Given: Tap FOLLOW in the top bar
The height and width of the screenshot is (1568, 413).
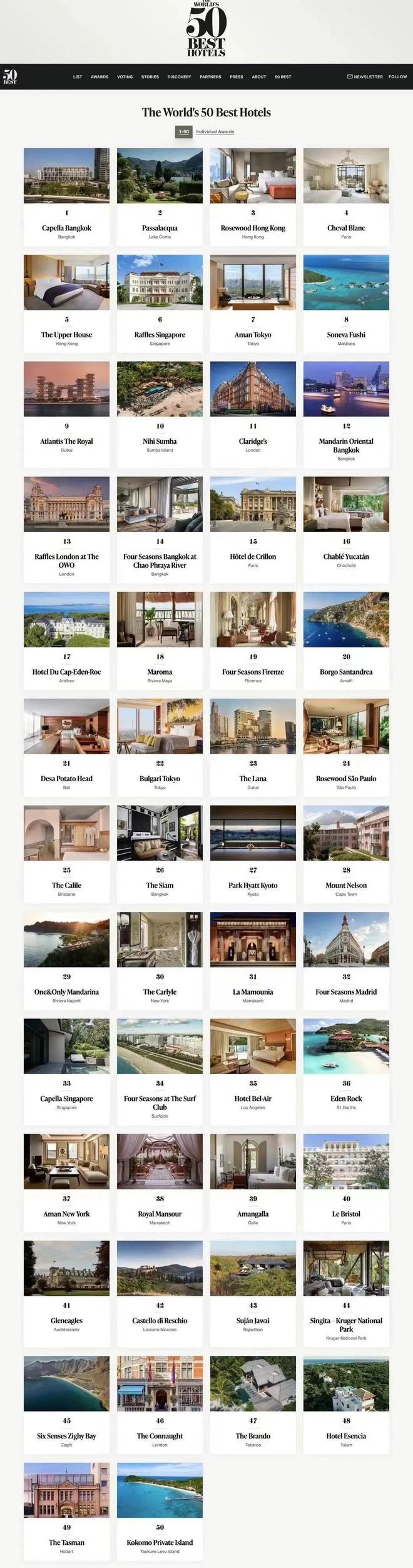Looking at the screenshot, I should click(397, 77).
